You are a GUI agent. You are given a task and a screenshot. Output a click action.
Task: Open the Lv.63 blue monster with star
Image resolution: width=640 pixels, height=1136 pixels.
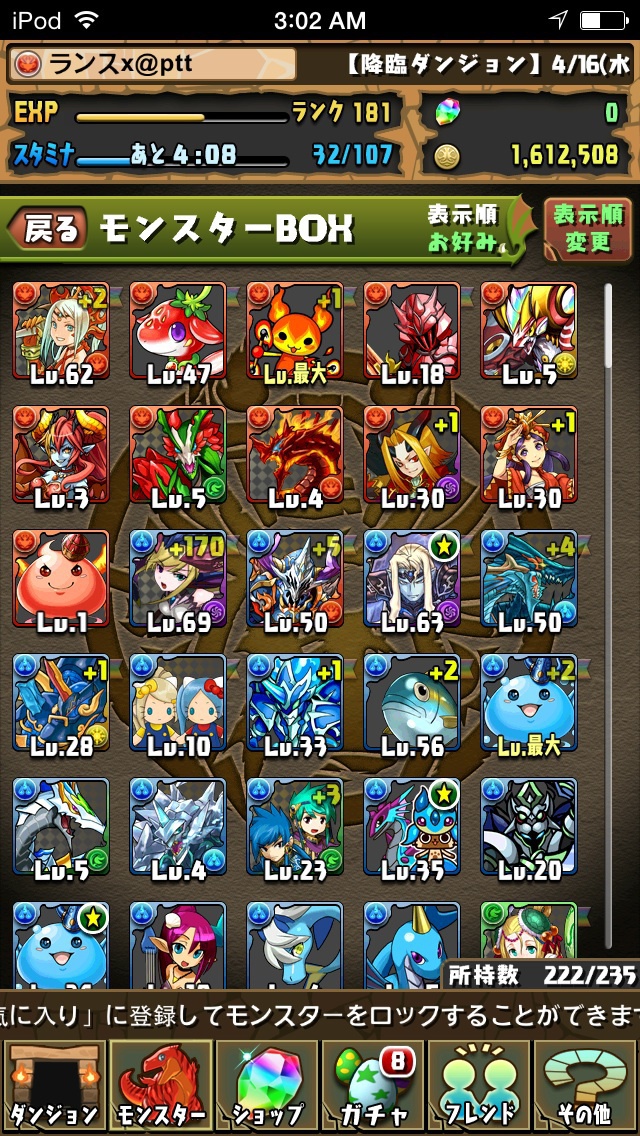[412, 580]
